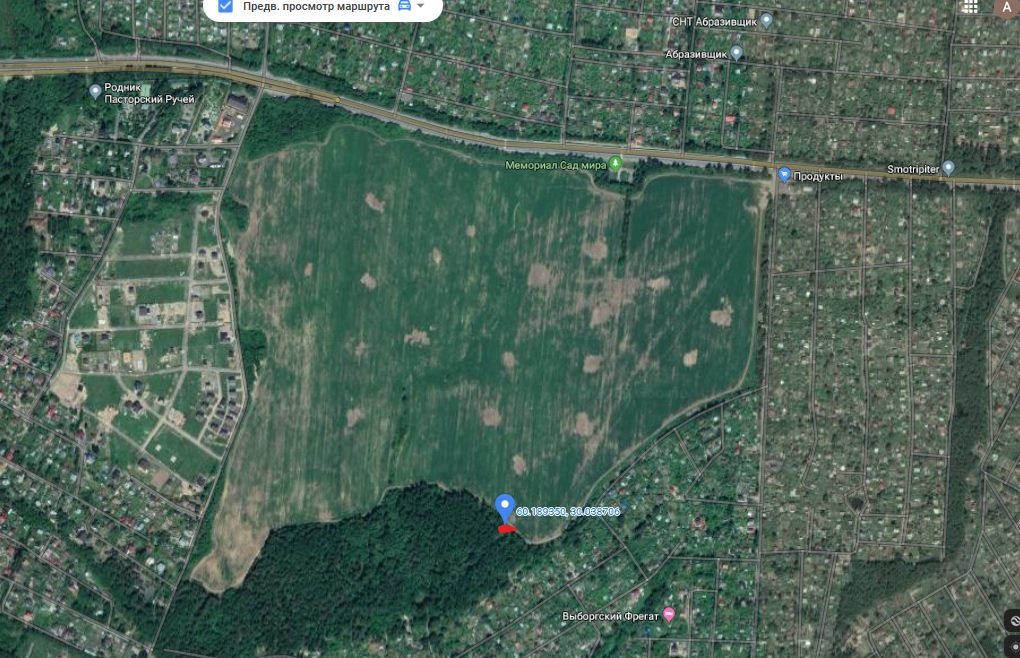The height and width of the screenshot is (658, 1020).
Task: Open the Выборгский Фрегат lodging marker
Action: [669, 614]
